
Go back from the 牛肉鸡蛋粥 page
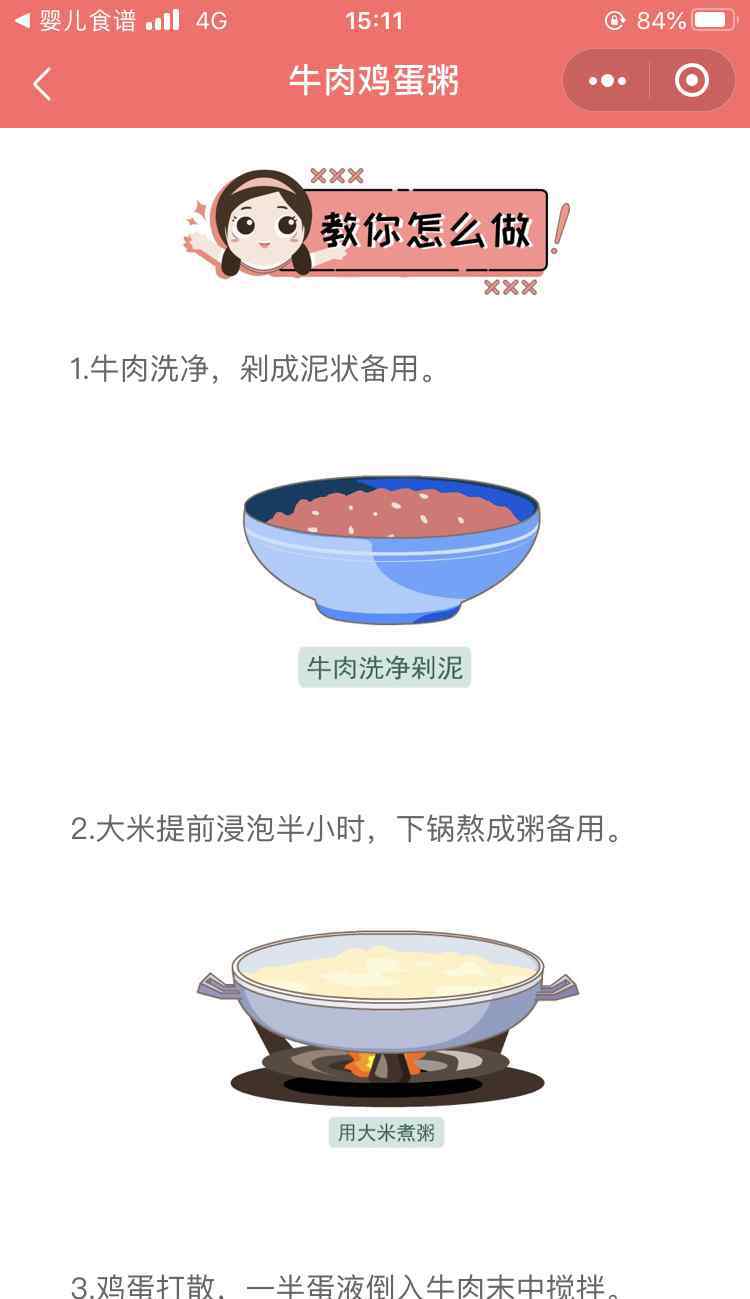tap(42, 83)
